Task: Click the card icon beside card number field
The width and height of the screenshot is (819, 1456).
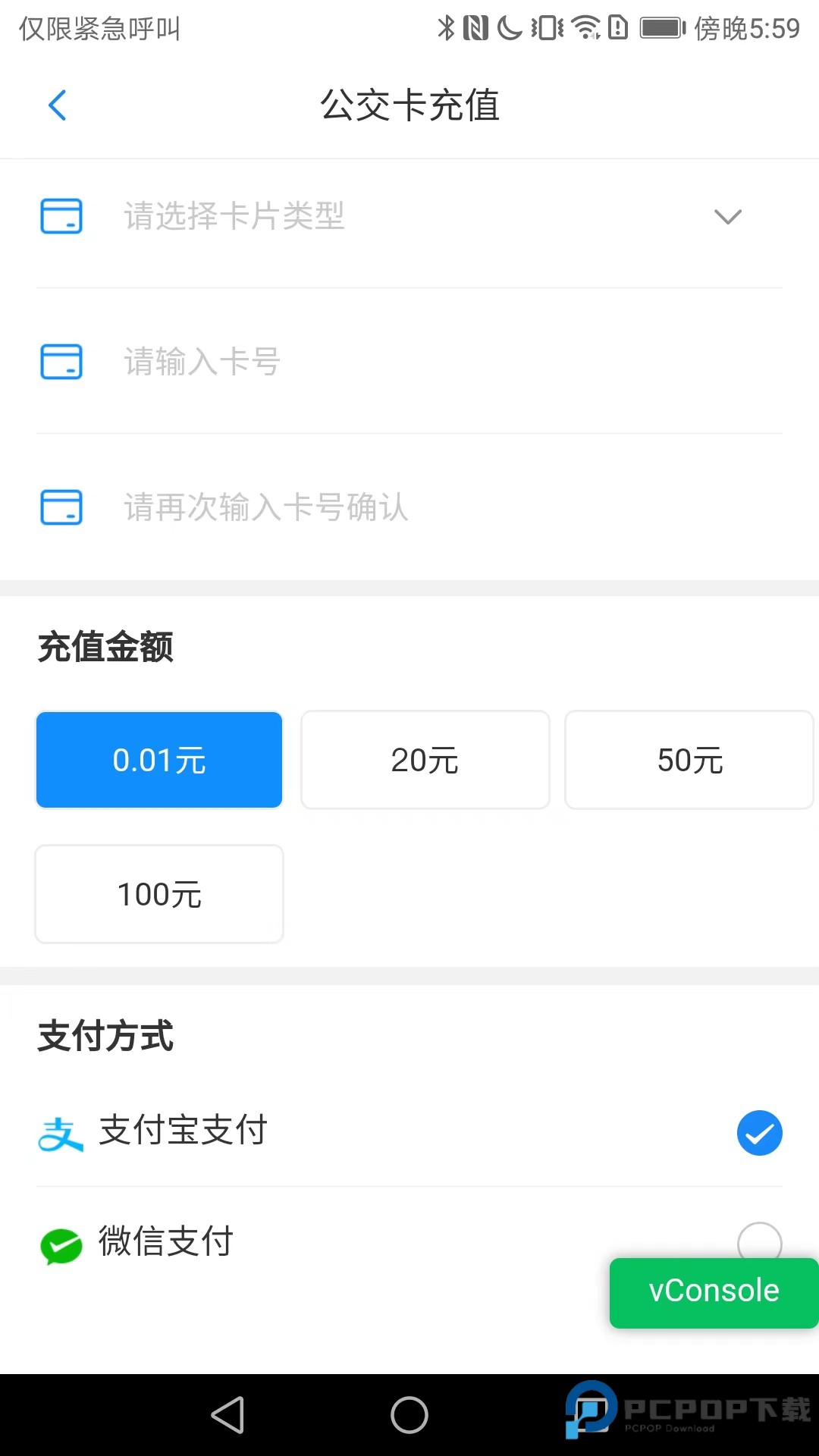Action: click(x=61, y=362)
